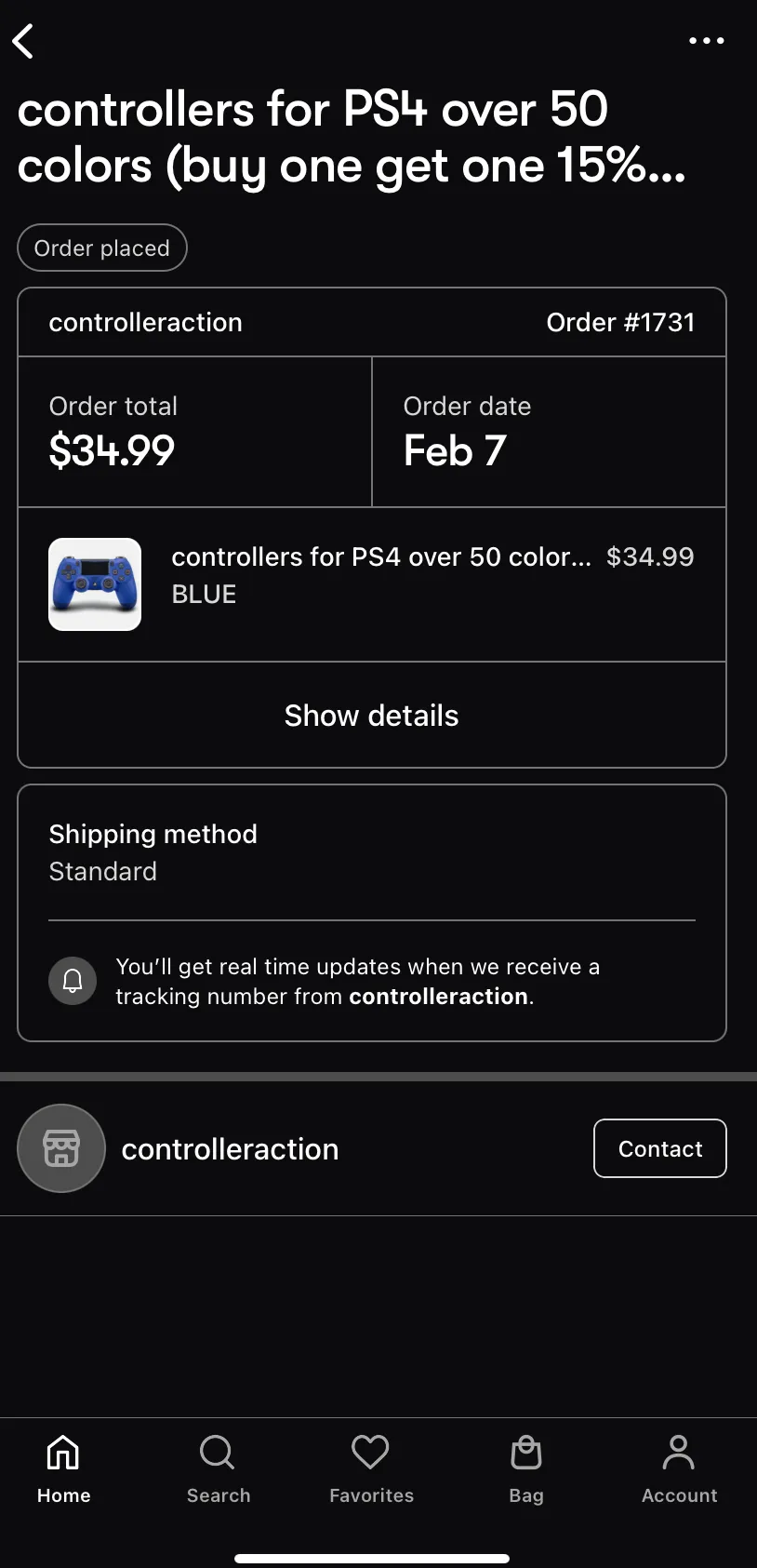
Task: Go to the Account tab
Action: pos(680,1469)
